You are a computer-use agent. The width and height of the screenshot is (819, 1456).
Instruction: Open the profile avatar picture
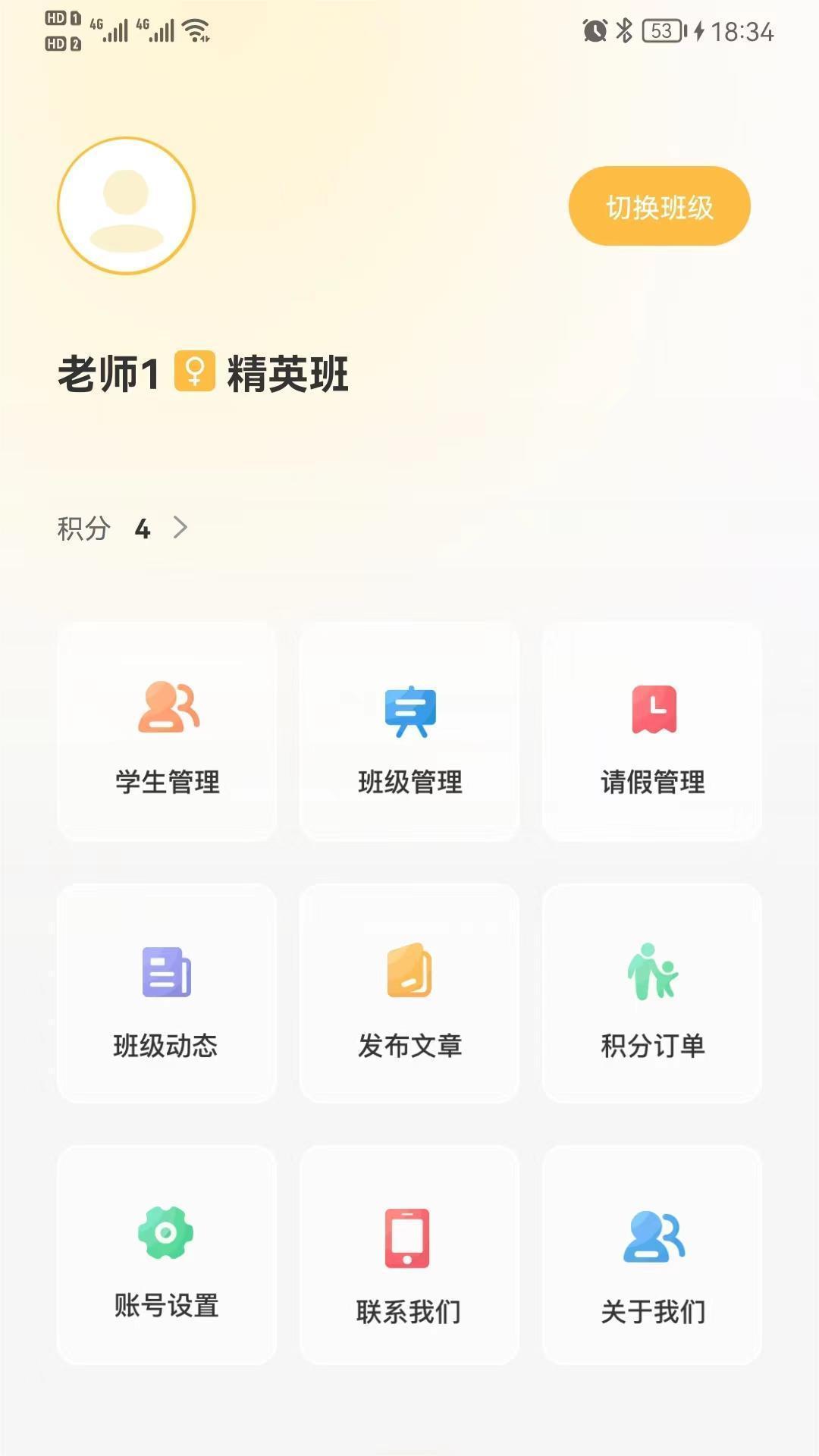[127, 206]
